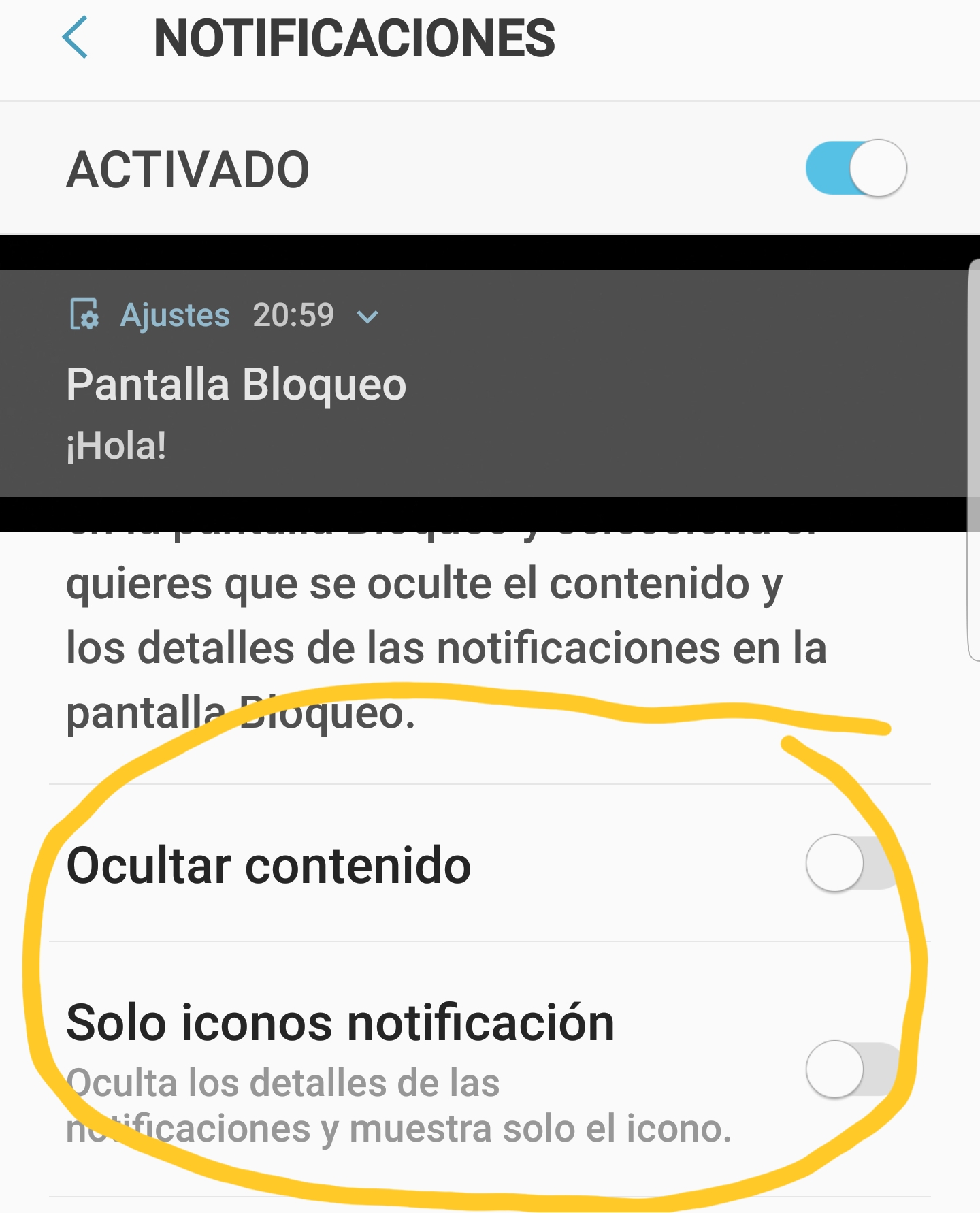Image resolution: width=980 pixels, height=1213 pixels.
Task: Expand the Ajustes notification preview chevron
Action: click(x=367, y=317)
